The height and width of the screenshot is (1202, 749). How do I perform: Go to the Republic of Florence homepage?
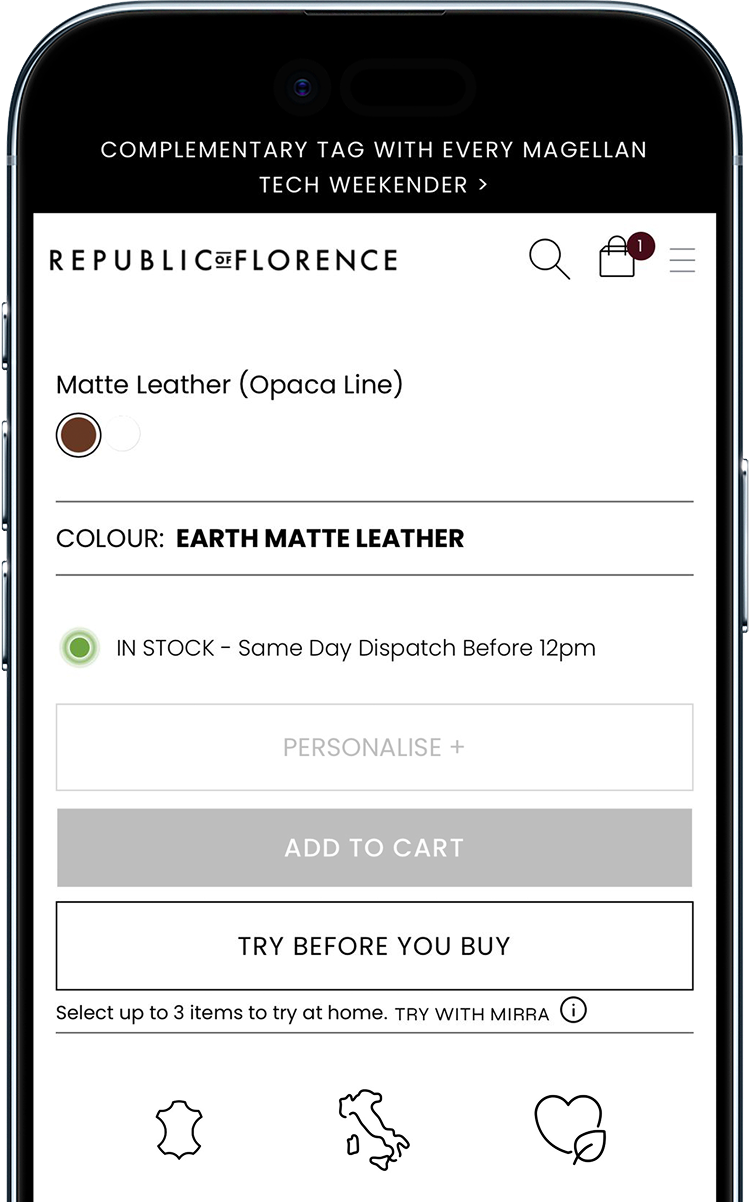click(223, 260)
